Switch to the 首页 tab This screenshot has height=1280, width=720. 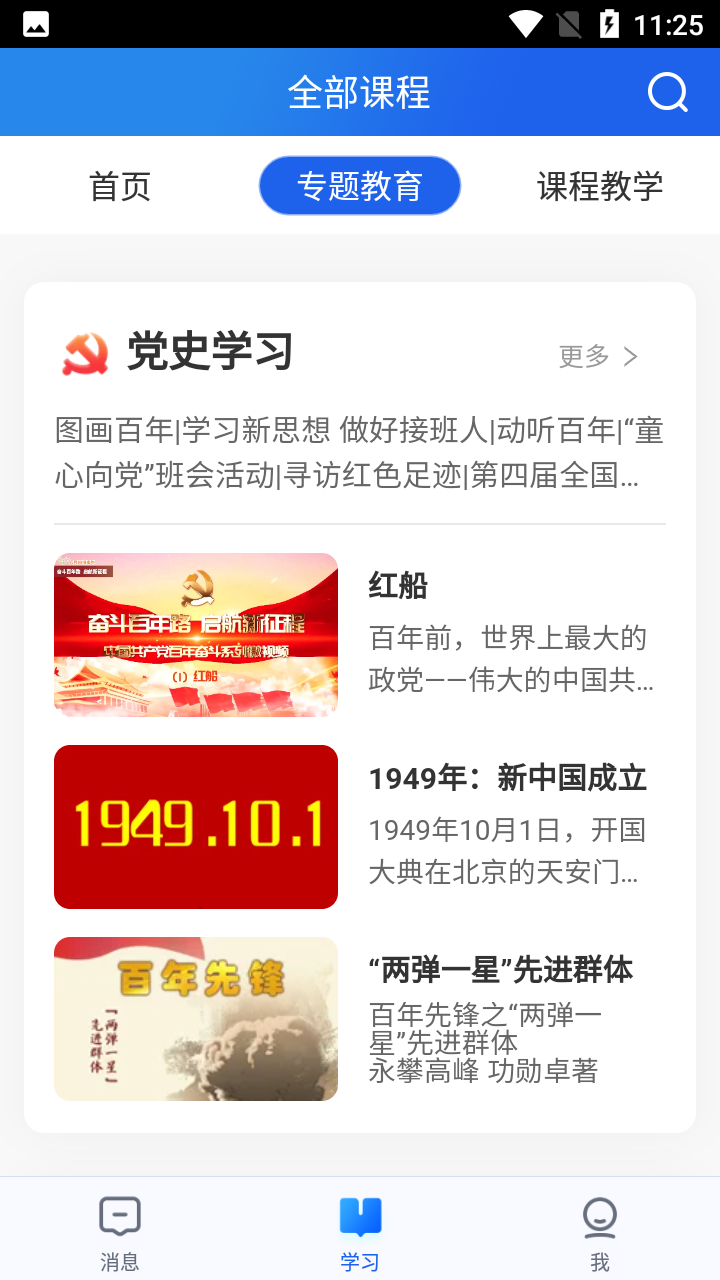120,186
